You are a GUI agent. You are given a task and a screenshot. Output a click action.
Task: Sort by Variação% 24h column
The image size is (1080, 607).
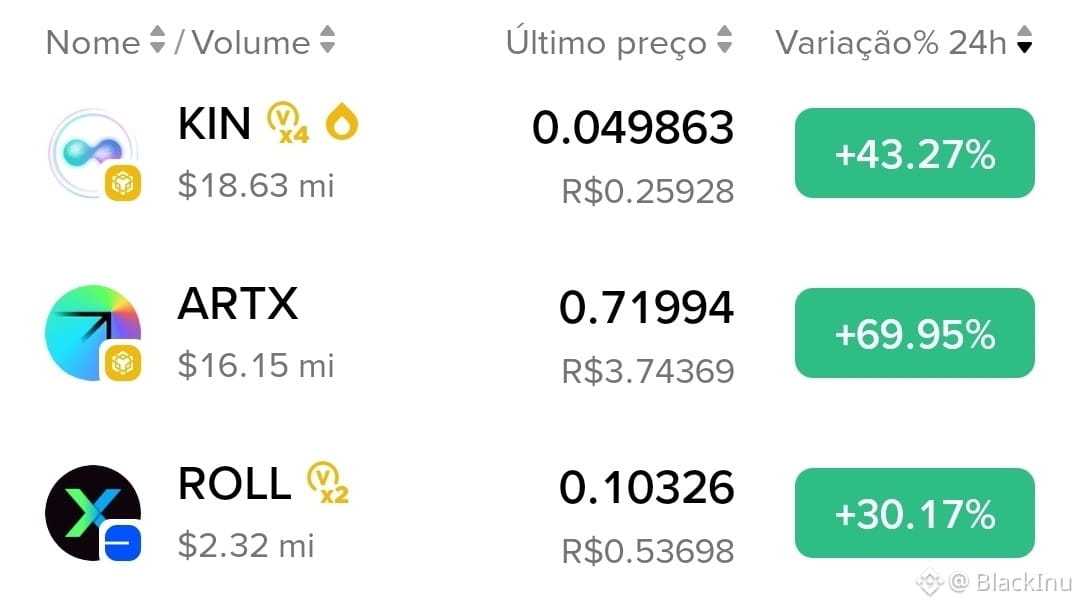[903, 42]
